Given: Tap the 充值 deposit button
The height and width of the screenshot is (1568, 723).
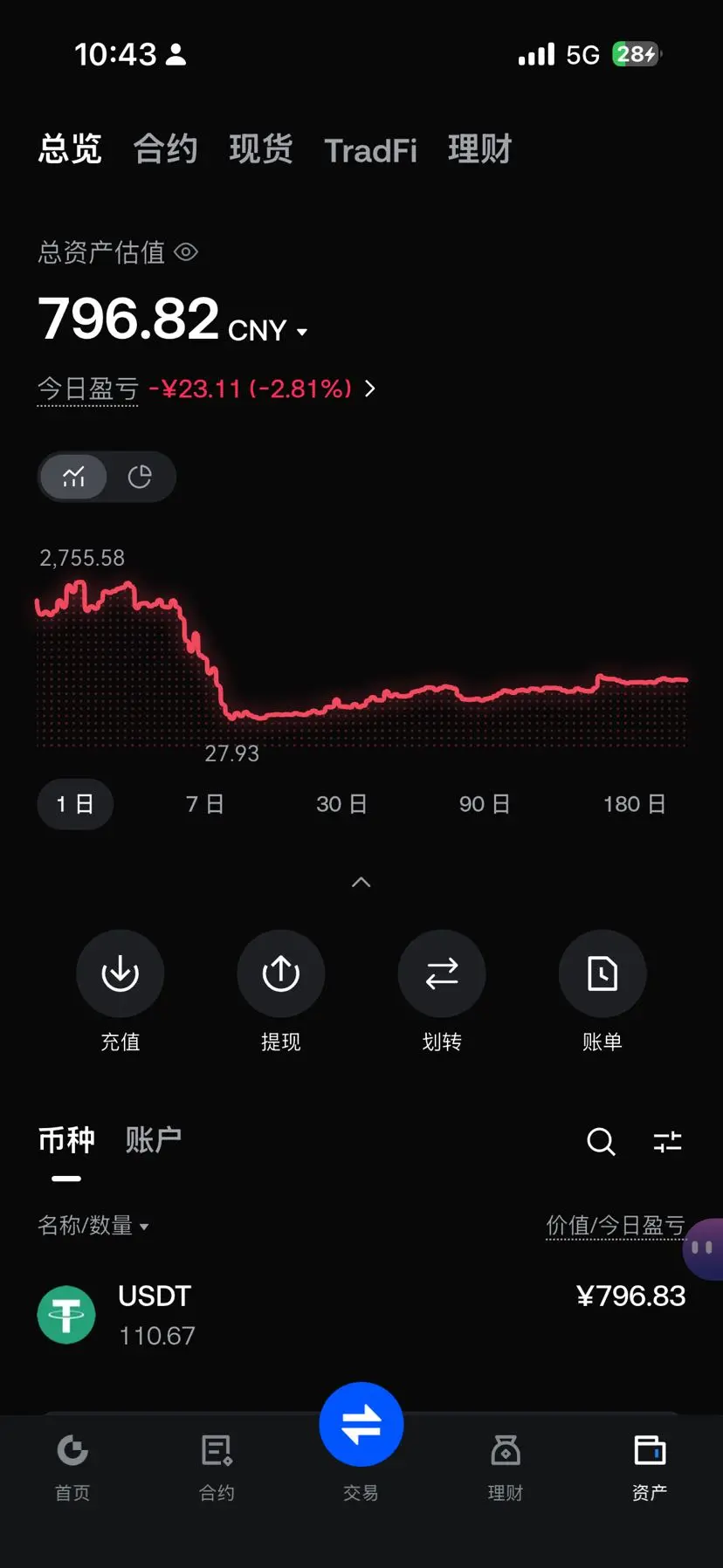Looking at the screenshot, I should pos(120,973).
